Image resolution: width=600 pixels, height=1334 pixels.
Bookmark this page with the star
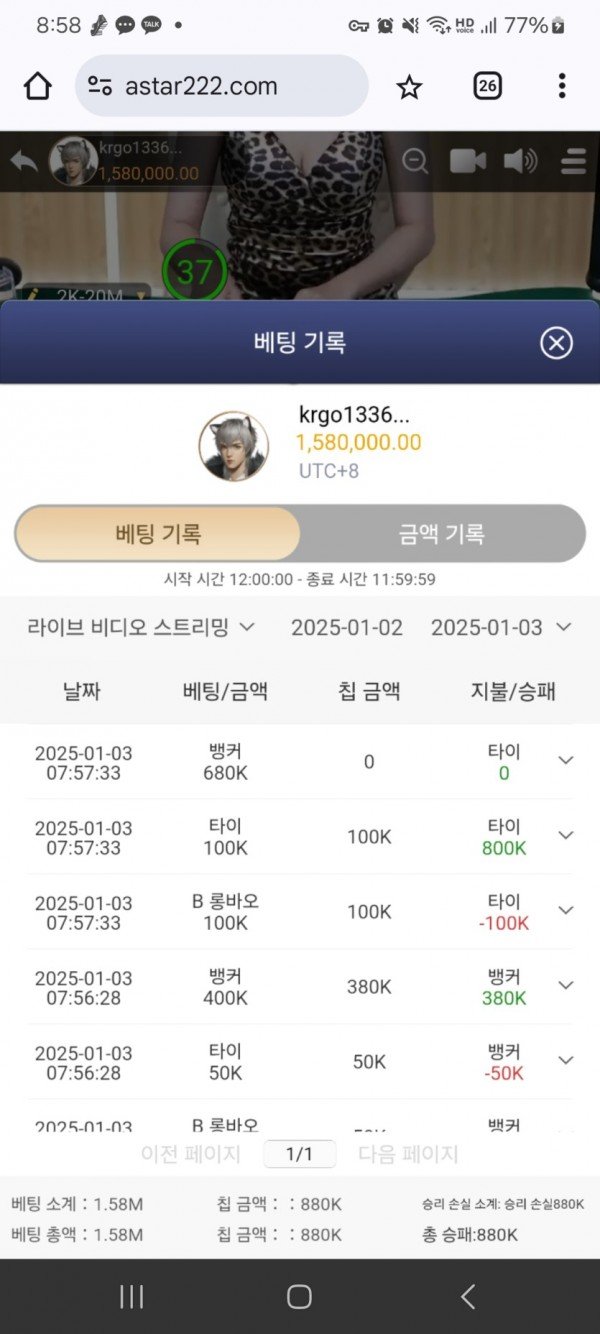point(409,87)
